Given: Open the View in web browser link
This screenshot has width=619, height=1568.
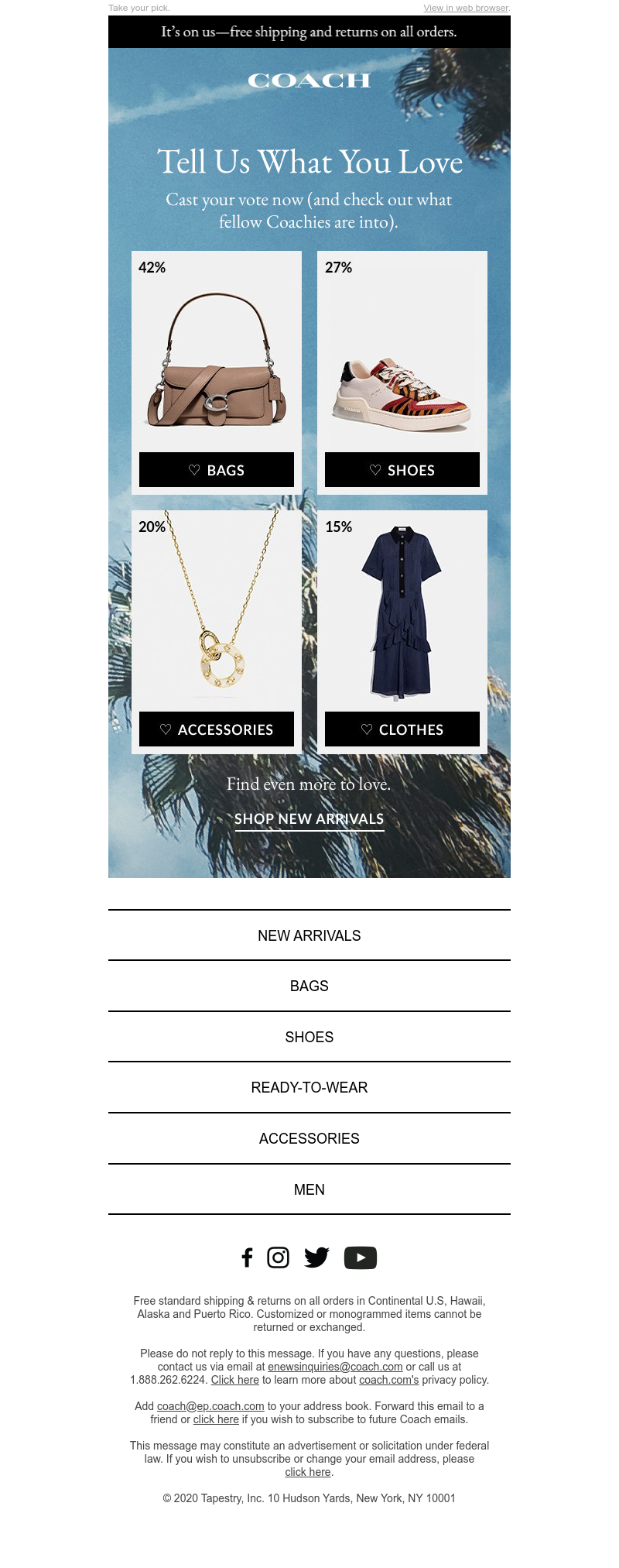Looking at the screenshot, I should [466, 8].
